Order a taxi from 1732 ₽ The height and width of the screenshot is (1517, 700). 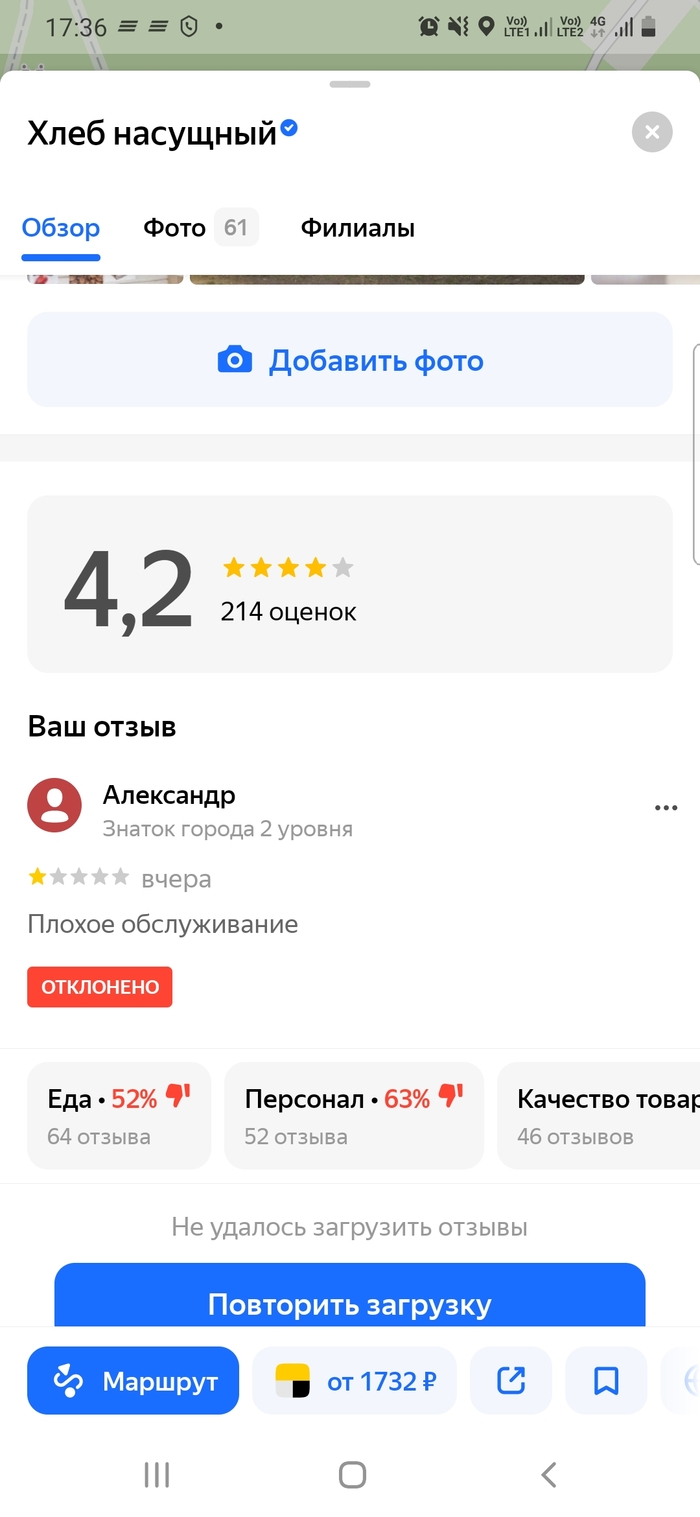(x=354, y=1381)
